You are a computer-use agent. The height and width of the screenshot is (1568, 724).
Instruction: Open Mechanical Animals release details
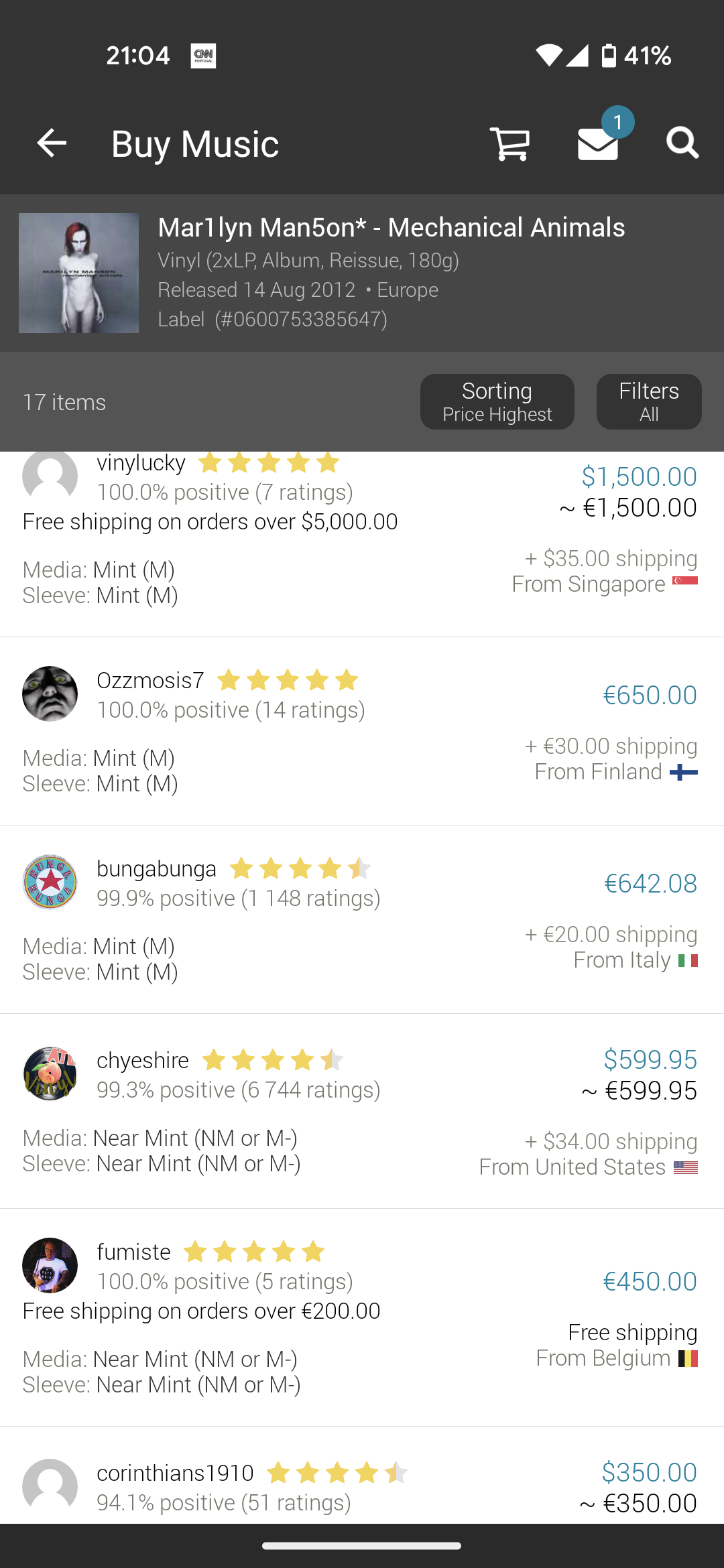point(362,273)
